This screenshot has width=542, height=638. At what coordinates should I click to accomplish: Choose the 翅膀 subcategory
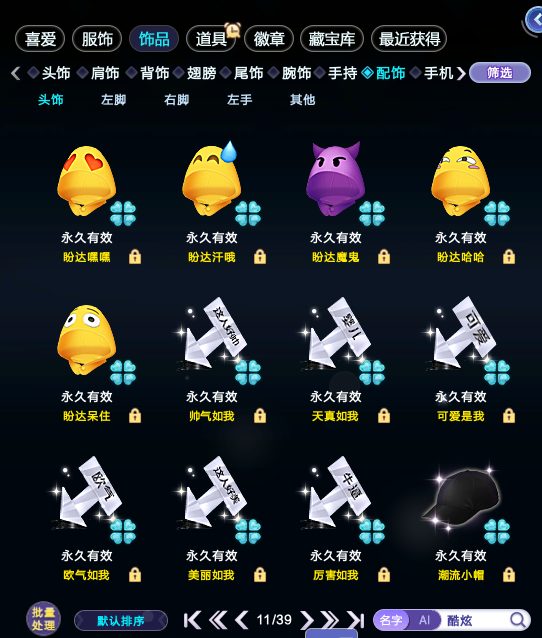(x=201, y=73)
